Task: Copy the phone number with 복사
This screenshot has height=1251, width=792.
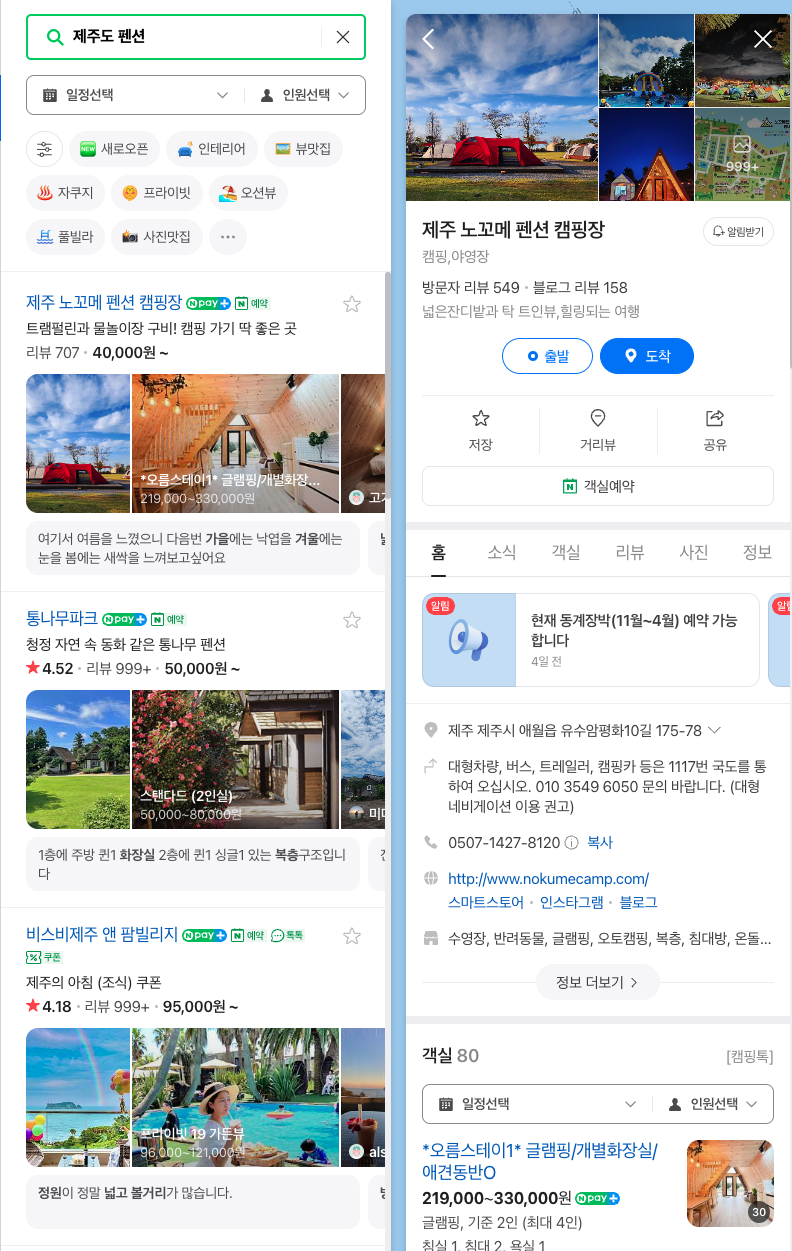Action: coord(600,843)
